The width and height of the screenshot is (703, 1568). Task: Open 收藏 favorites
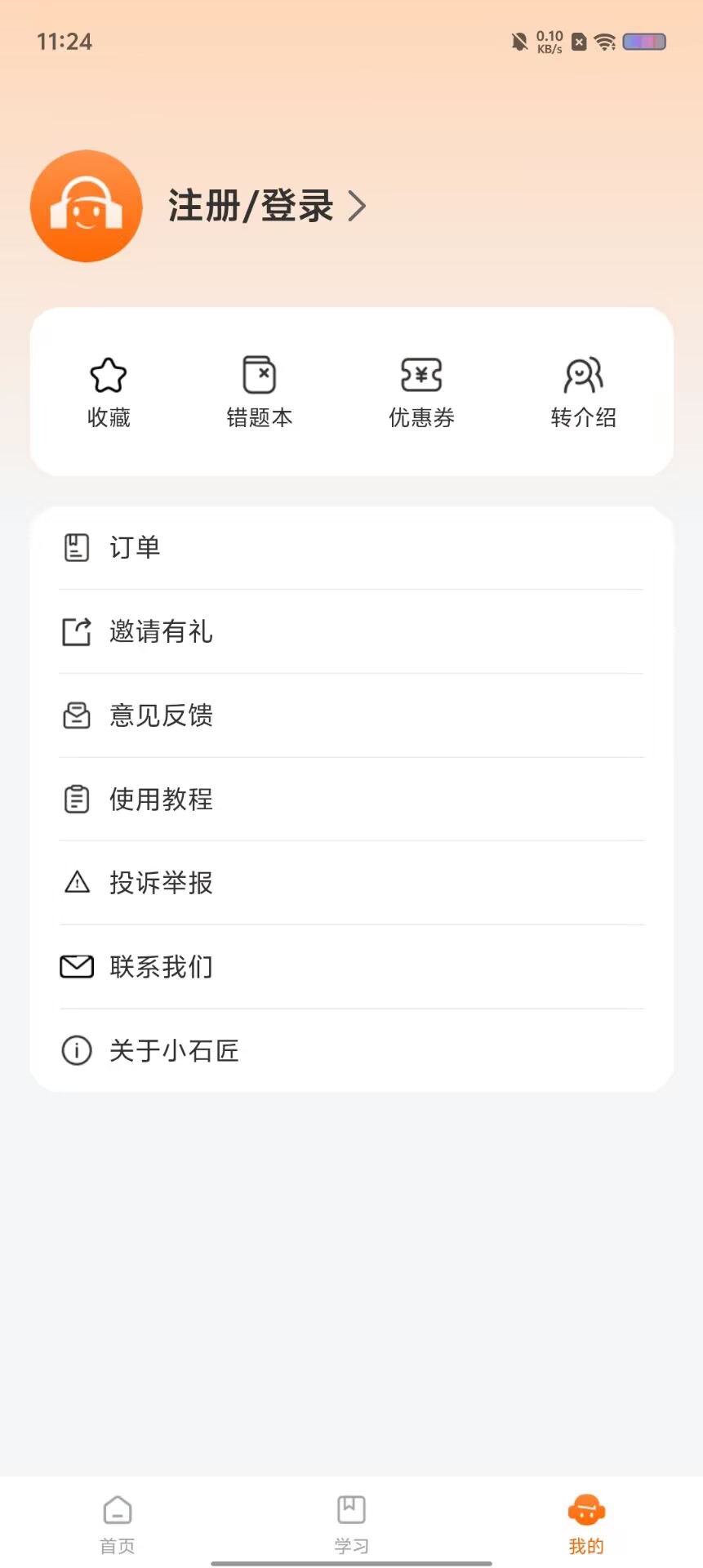tap(109, 393)
